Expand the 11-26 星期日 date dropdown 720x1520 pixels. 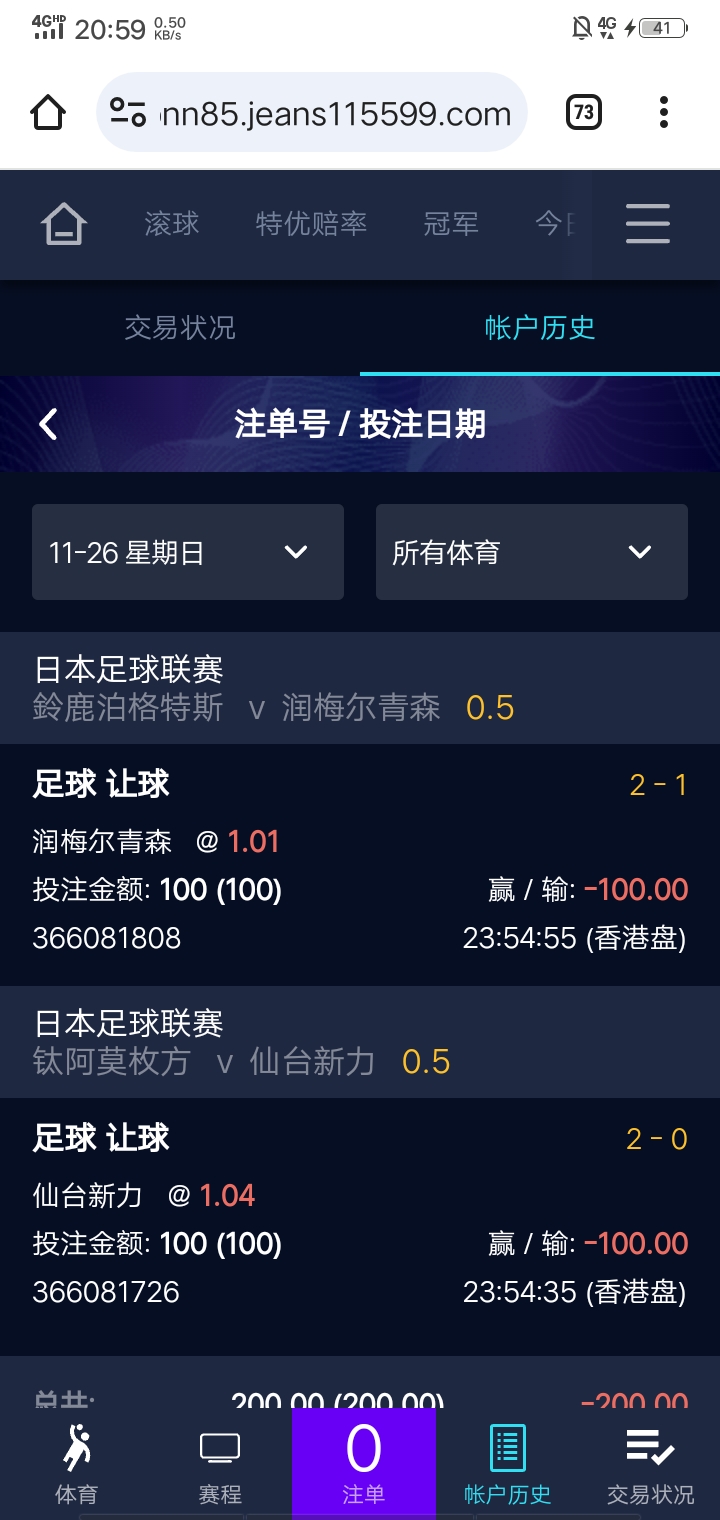point(188,552)
